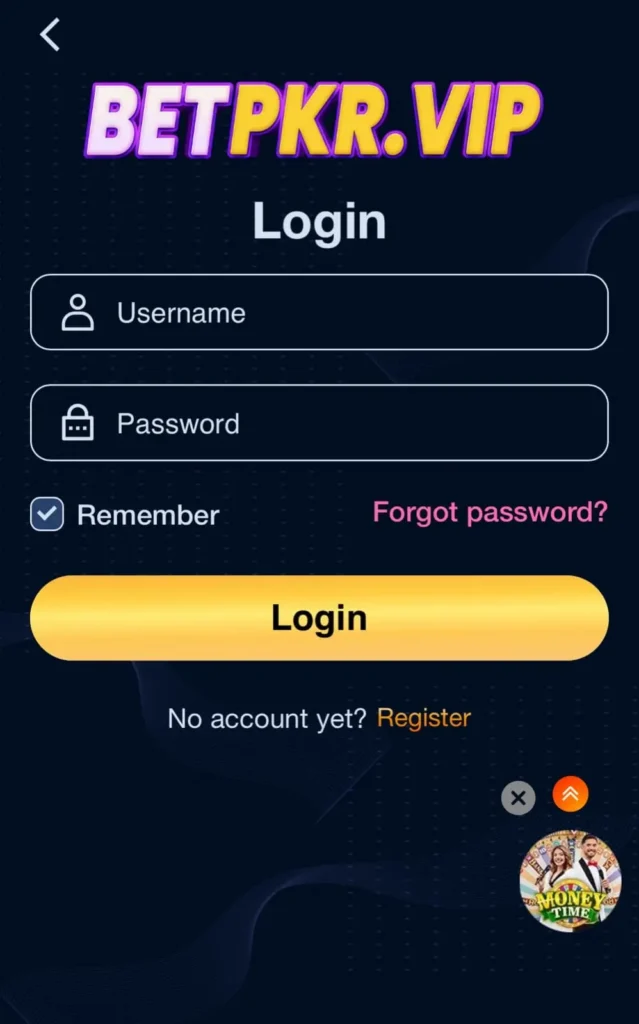The image size is (639, 1024).
Task: Tap the yellow Login button
Action: 319,618
